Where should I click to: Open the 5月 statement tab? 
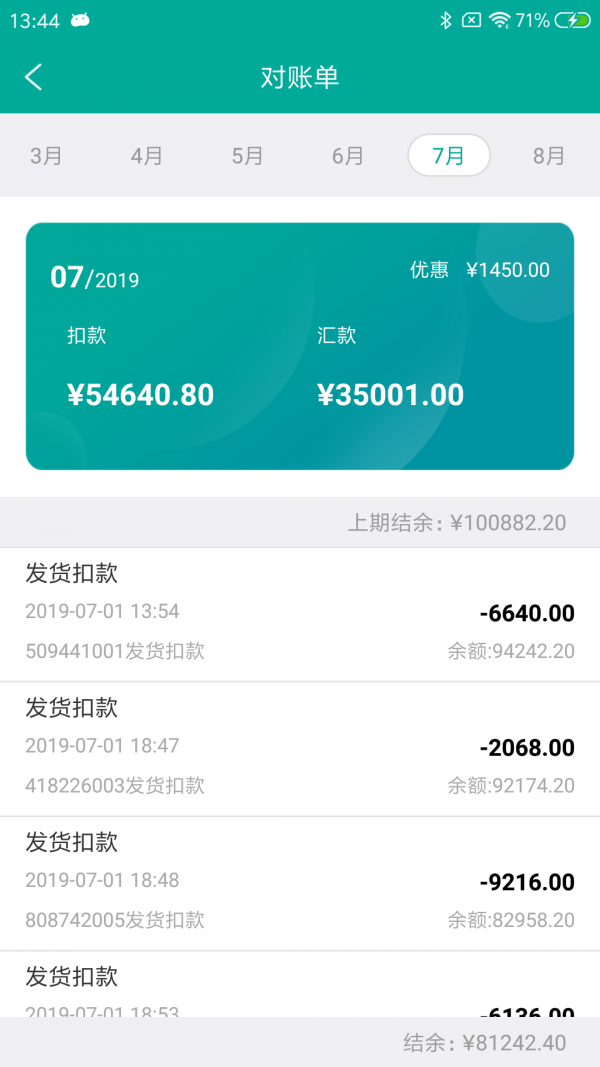pyautogui.click(x=248, y=156)
